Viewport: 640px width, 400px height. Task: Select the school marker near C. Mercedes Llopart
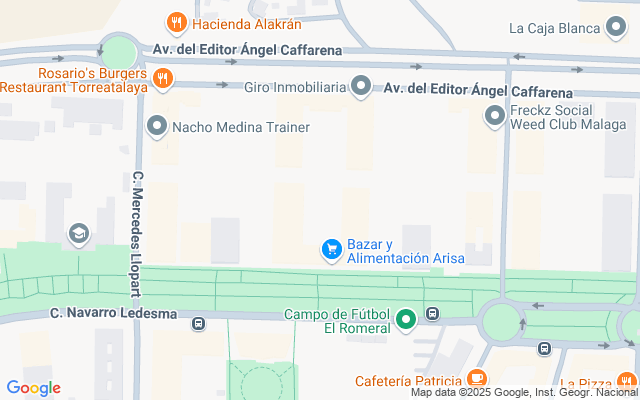point(77,235)
